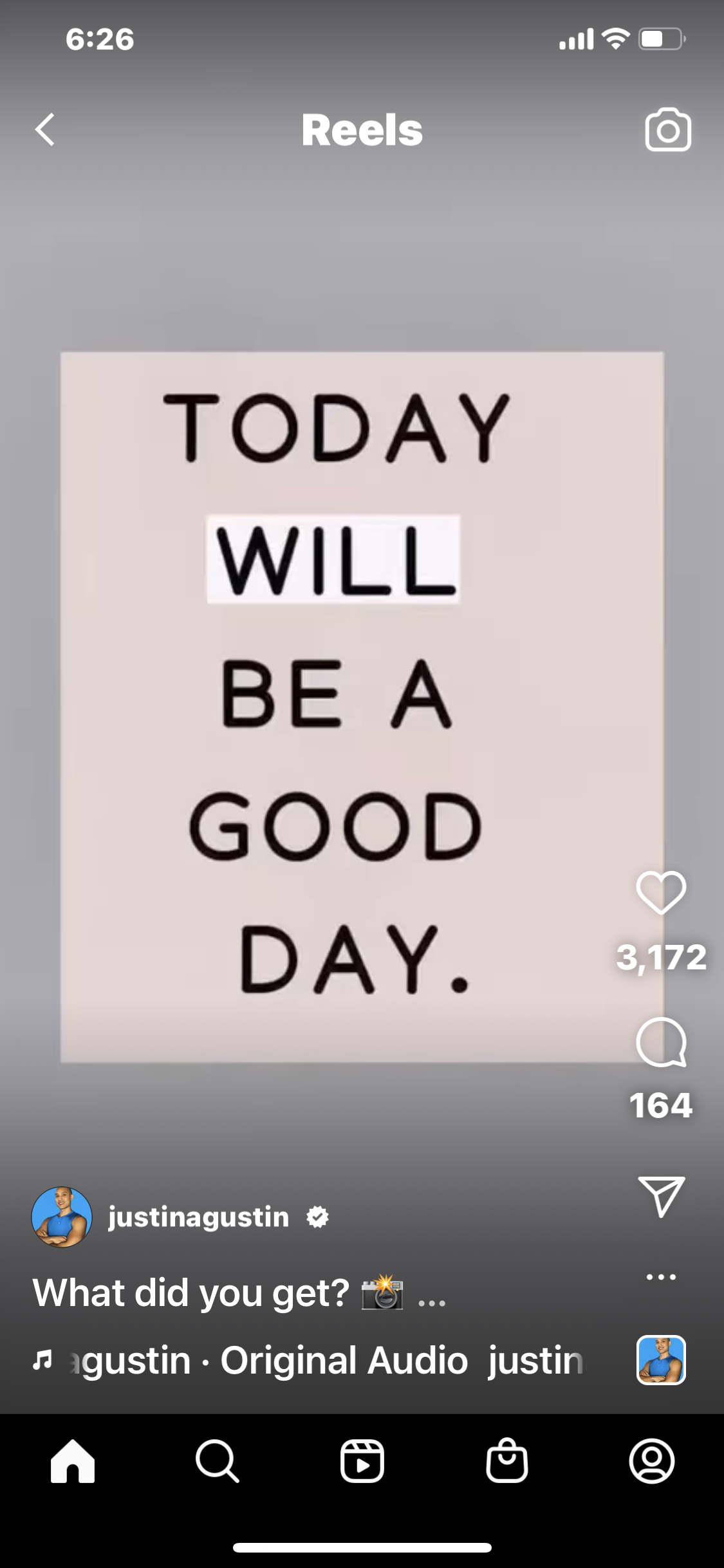Switch to the Shop tab
Viewport: 724px width, 1568px height.
(x=507, y=1461)
